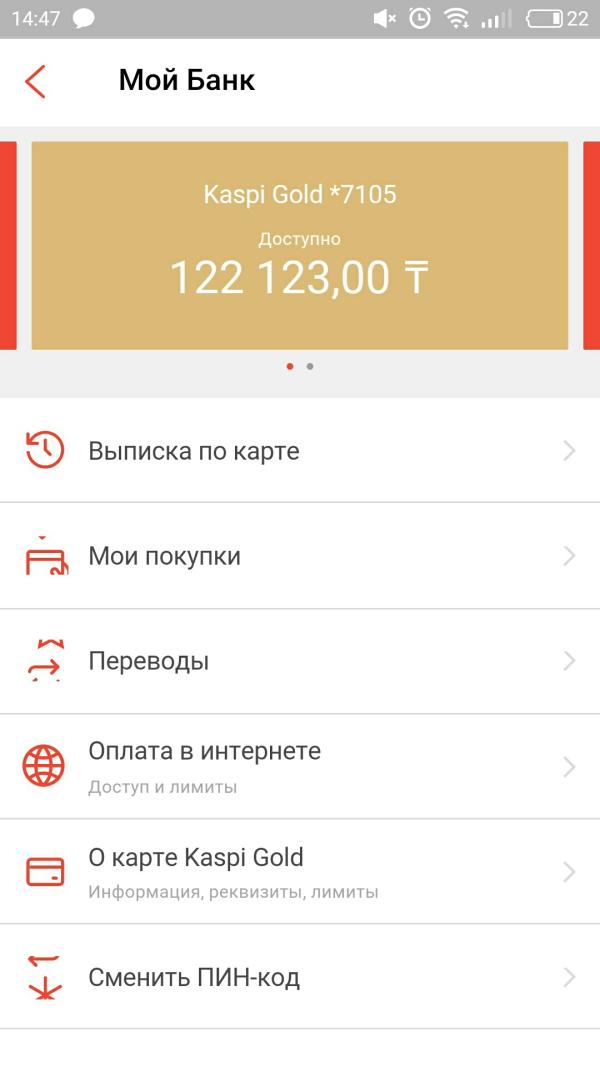Image resolution: width=600 pixels, height=1066 pixels.
Task: Open Оплата в интернете settings
Action: pos(300,766)
